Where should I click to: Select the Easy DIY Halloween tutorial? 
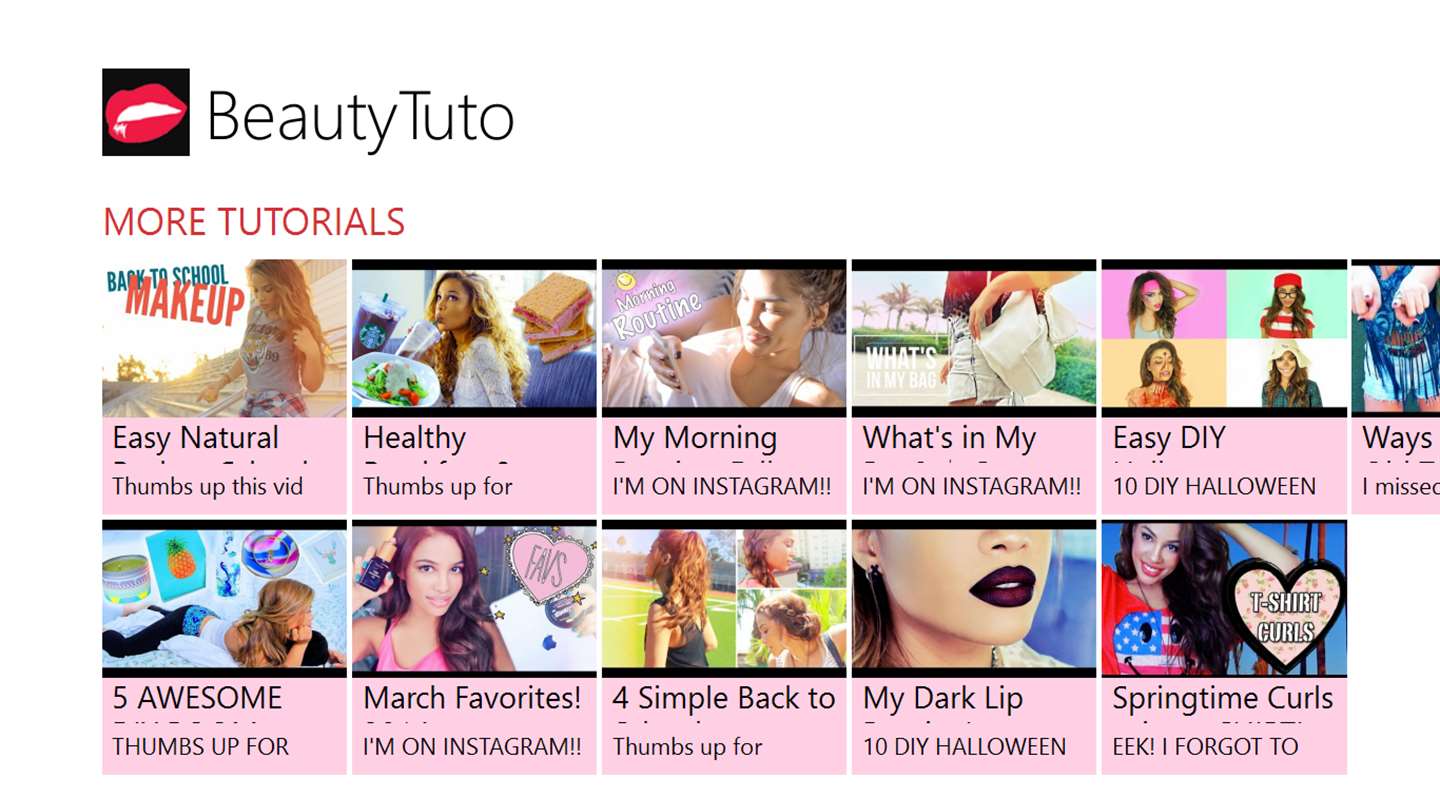[x=1224, y=387]
